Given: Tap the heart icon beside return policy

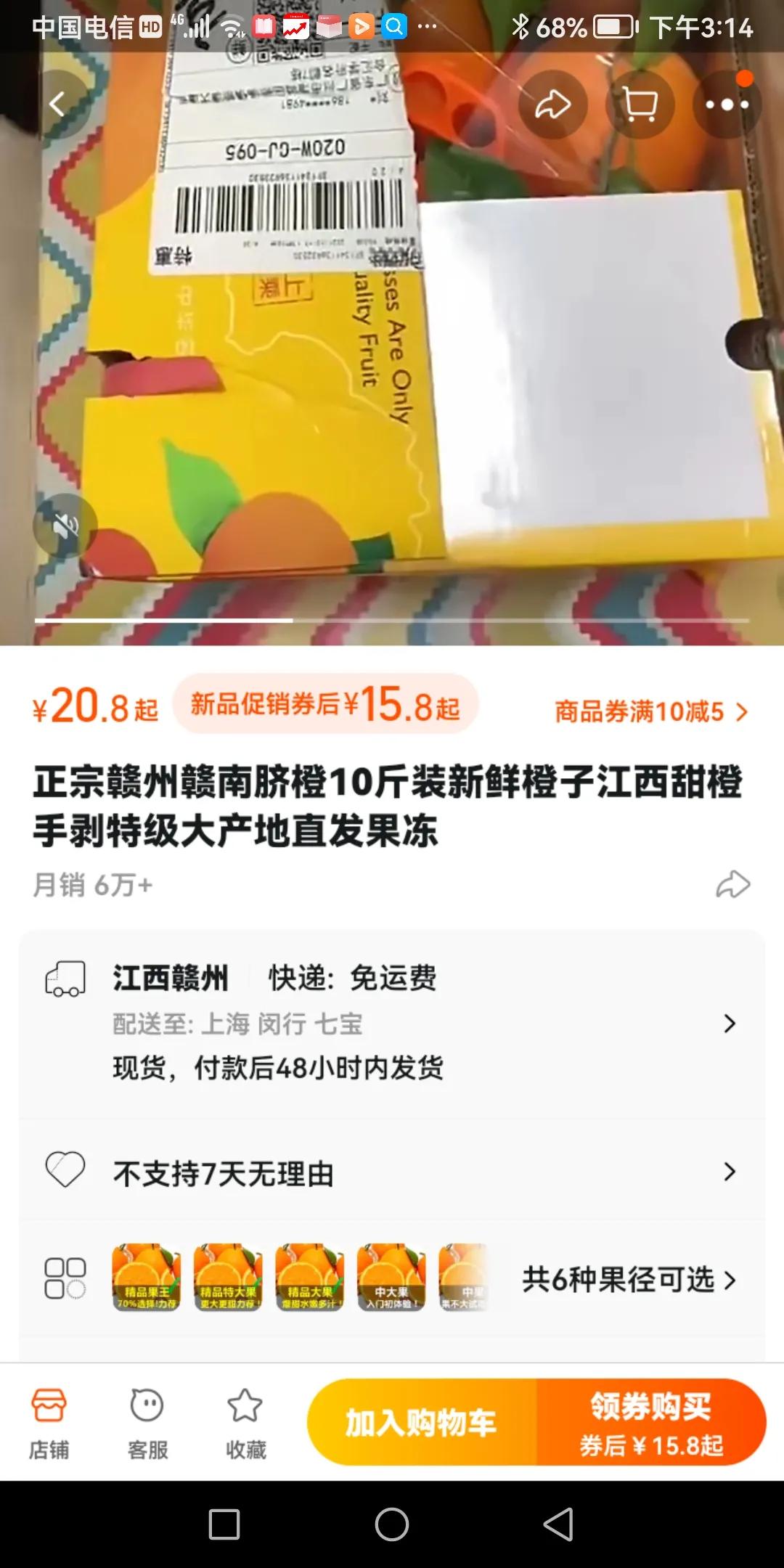Looking at the screenshot, I should pyautogui.click(x=67, y=1170).
